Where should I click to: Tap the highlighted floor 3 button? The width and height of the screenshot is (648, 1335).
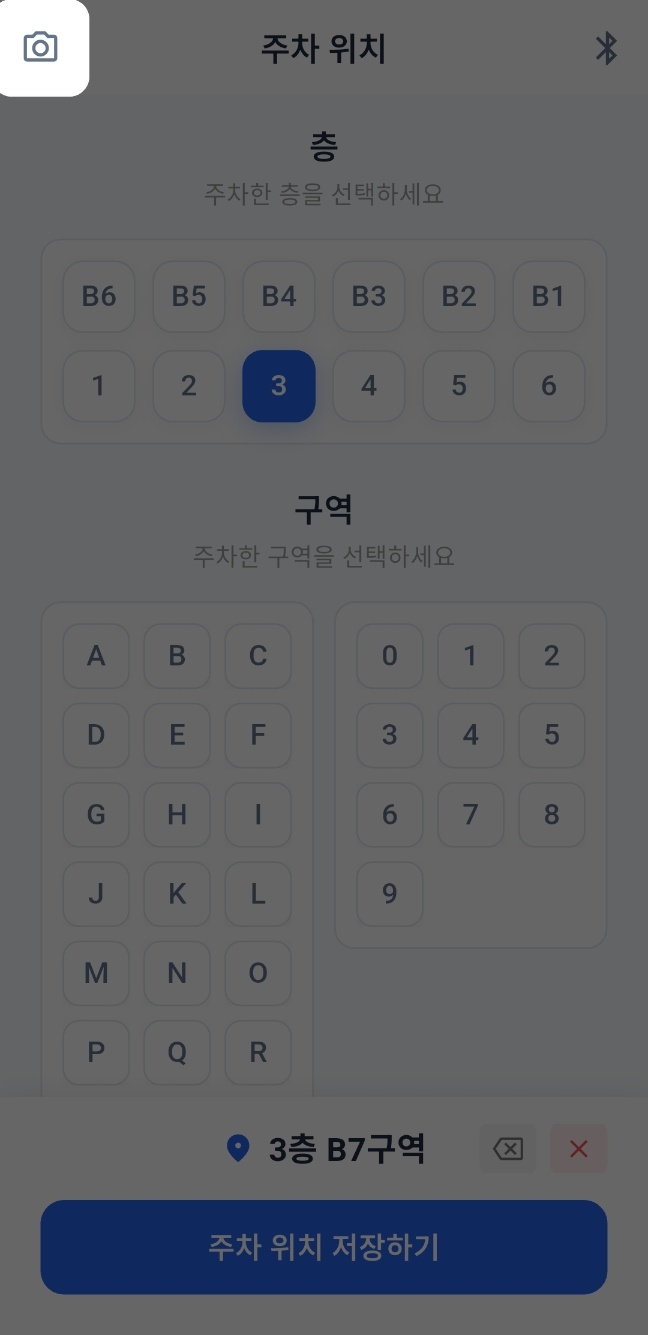point(279,386)
